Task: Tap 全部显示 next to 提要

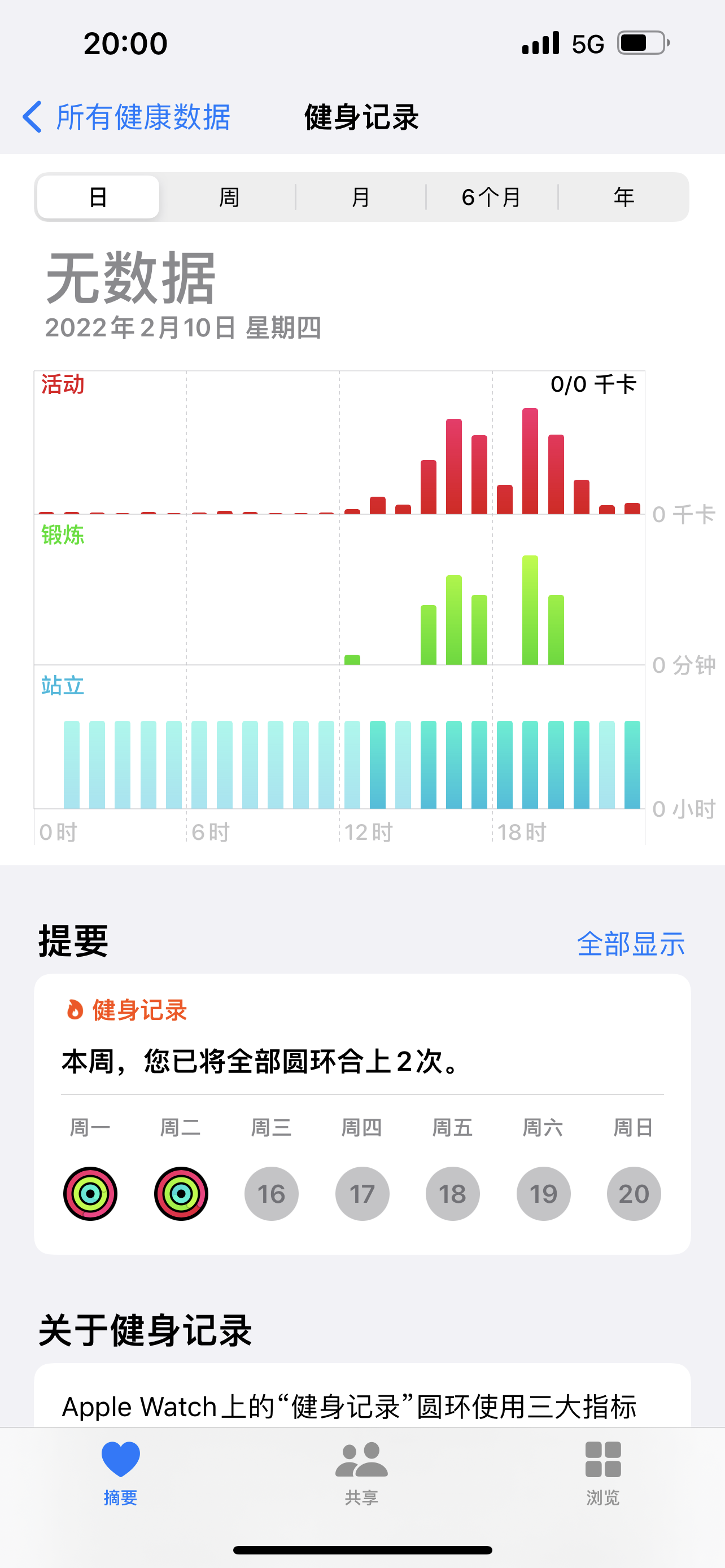Action: (630, 944)
